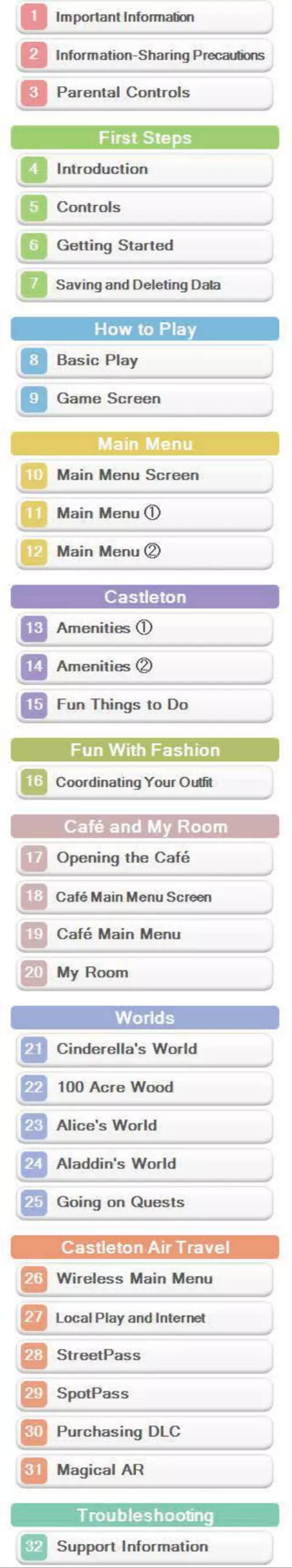The image size is (292, 1568).
Task: Select Fun Things to Do
Action: (145, 705)
